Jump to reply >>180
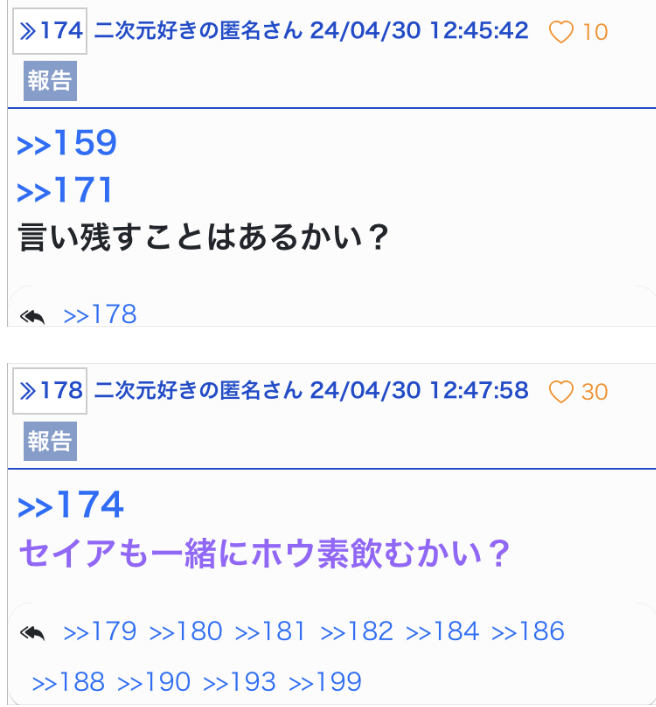656x707 pixels. 185,632
